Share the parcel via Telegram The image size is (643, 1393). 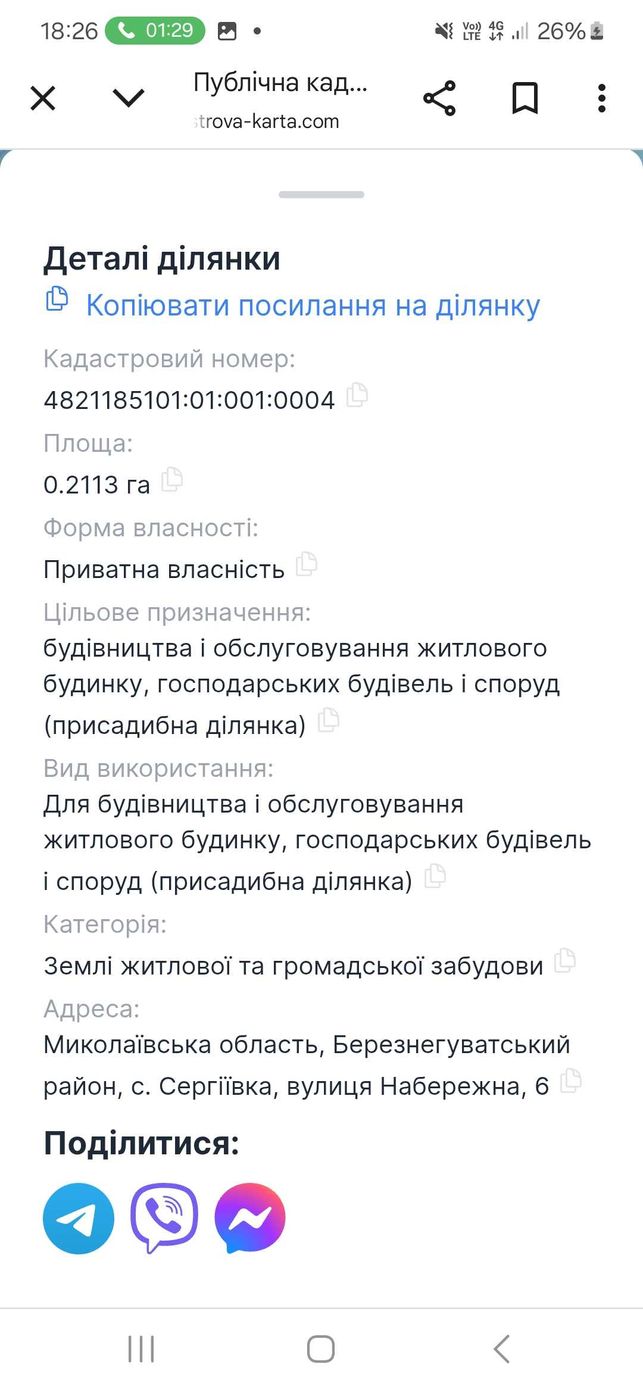(79, 1218)
